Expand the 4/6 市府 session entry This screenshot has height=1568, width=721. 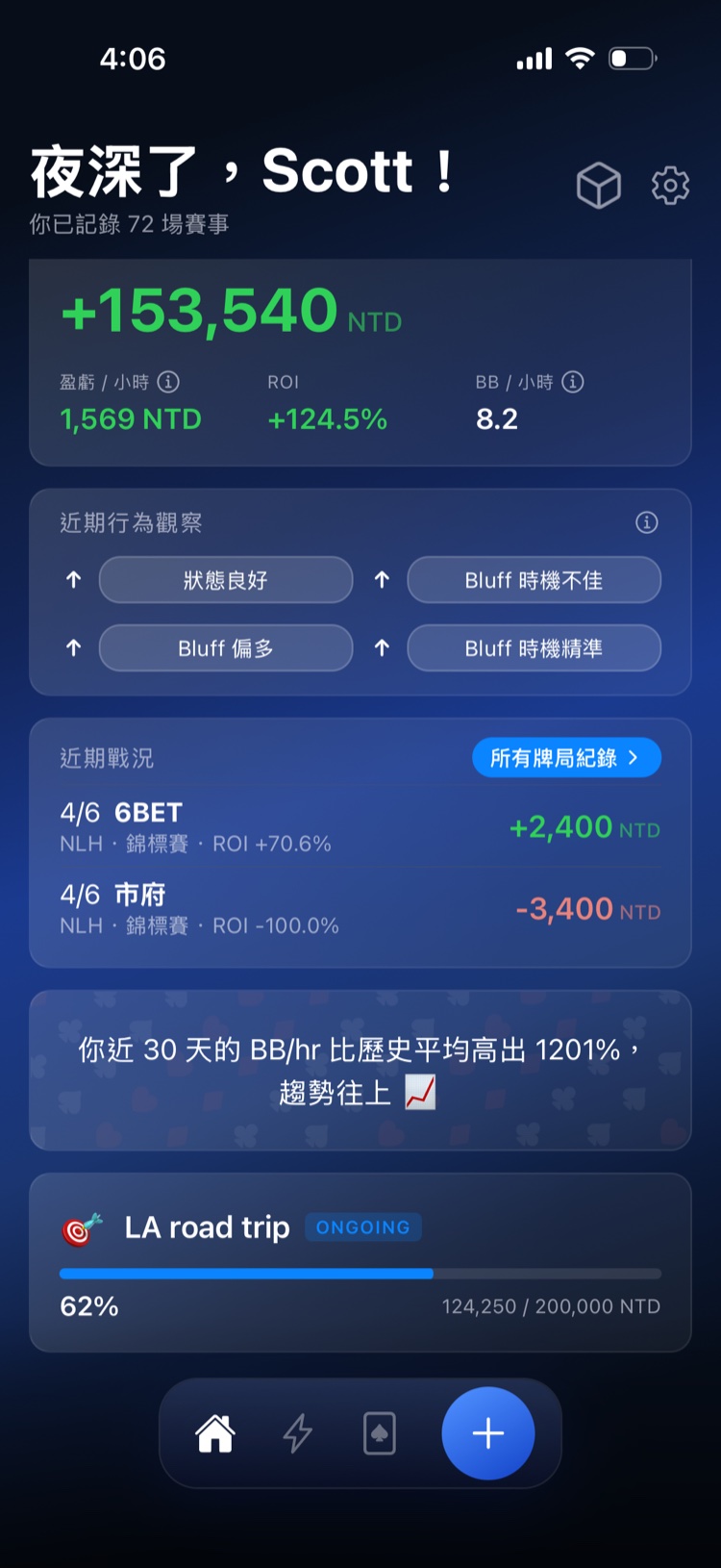(x=360, y=909)
